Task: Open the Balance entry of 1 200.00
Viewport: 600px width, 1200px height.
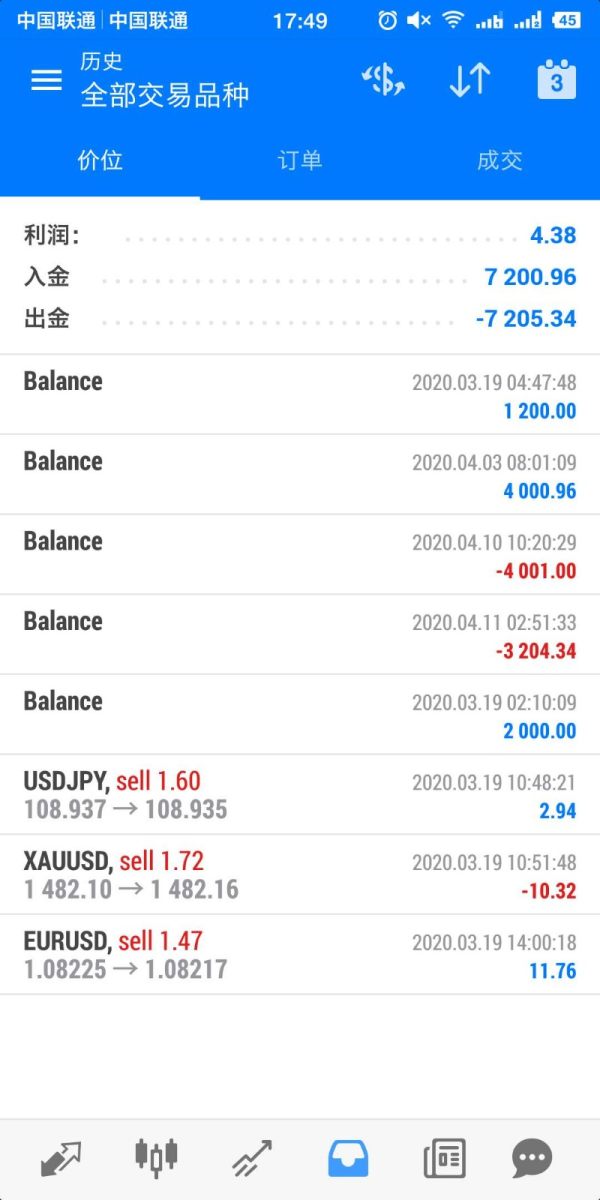Action: (300, 395)
